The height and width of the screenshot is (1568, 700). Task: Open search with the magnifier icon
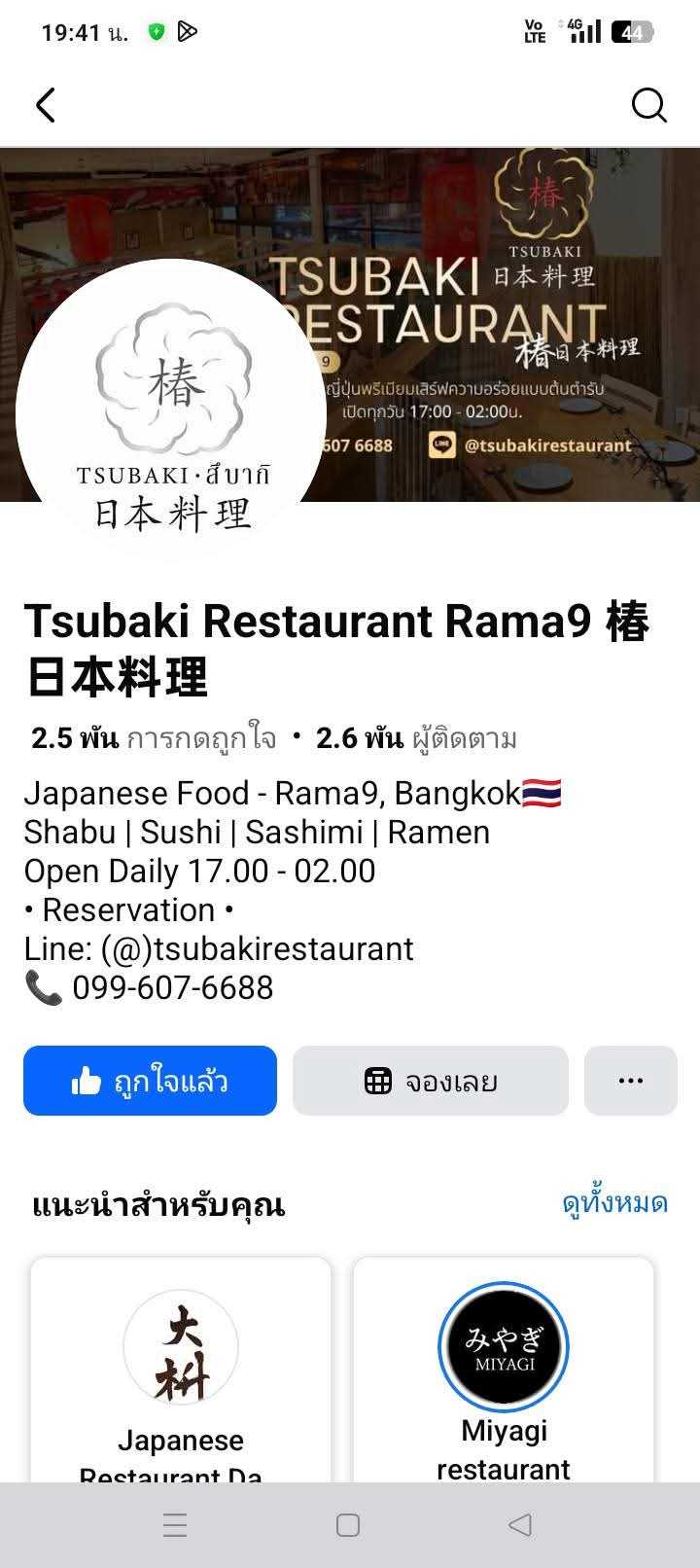coord(648,105)
